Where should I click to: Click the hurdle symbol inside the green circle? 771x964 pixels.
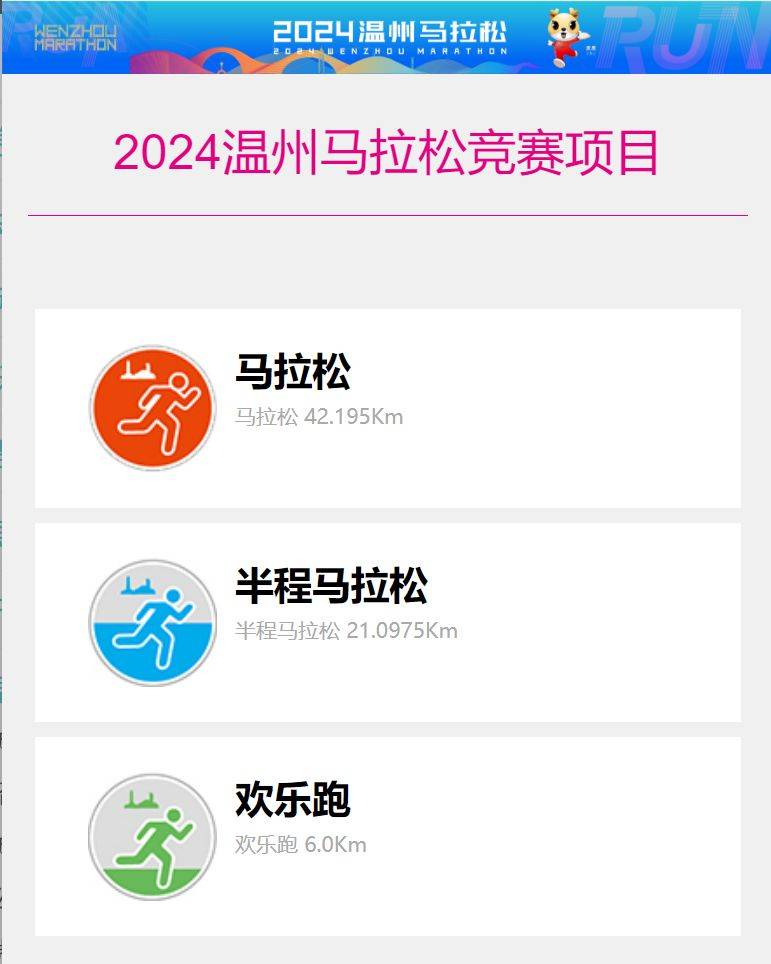141,803
